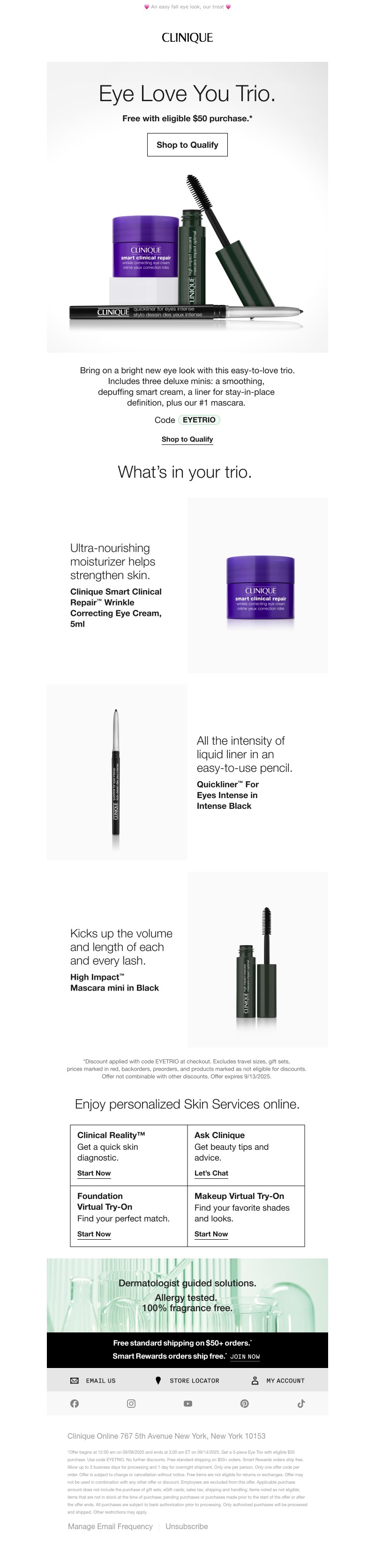
Task: Visit Clinique's Instagram profile
Action: 131,1404
